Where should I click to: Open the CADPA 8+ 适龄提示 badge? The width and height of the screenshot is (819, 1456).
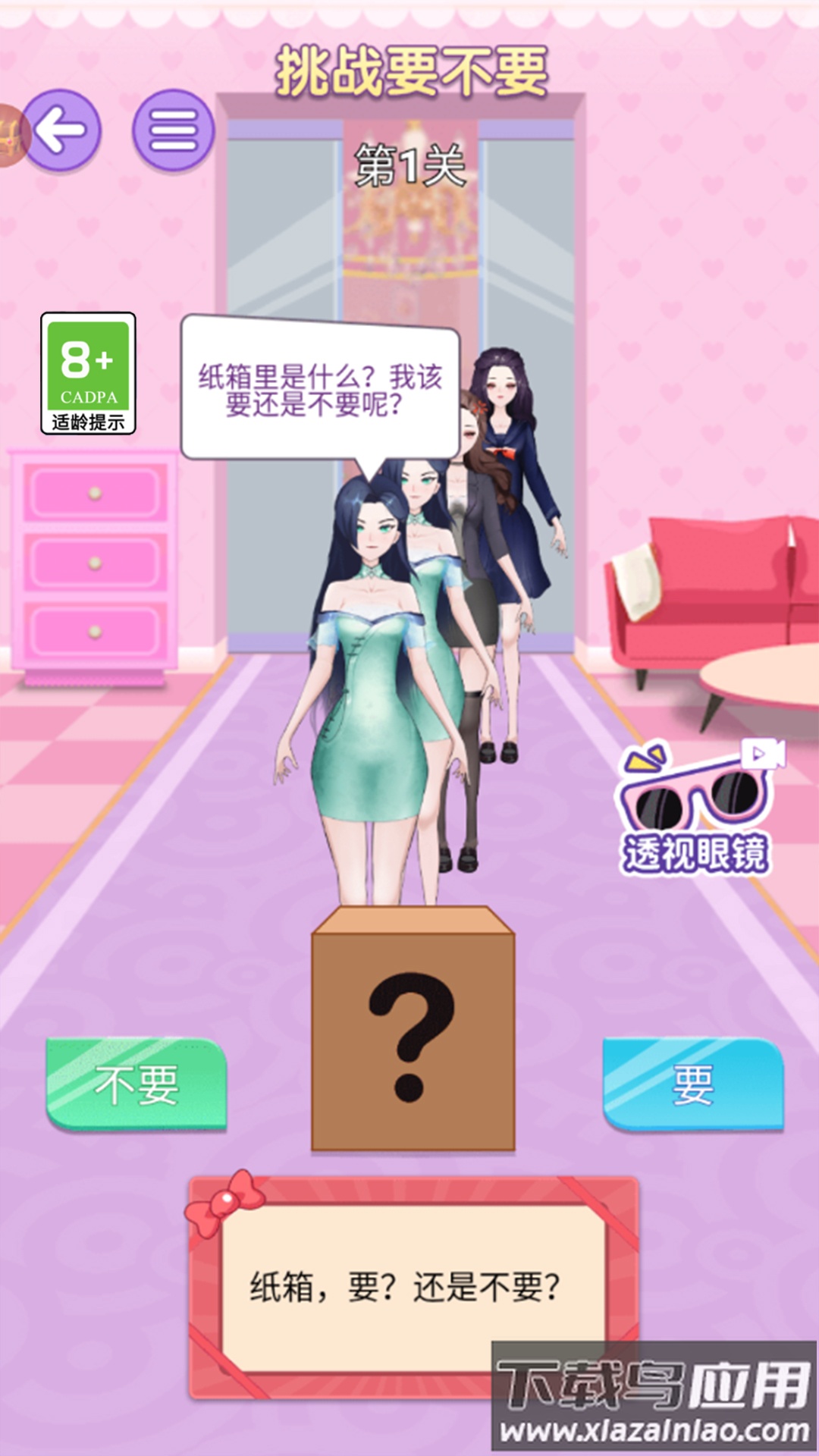[x=88, y=373]
